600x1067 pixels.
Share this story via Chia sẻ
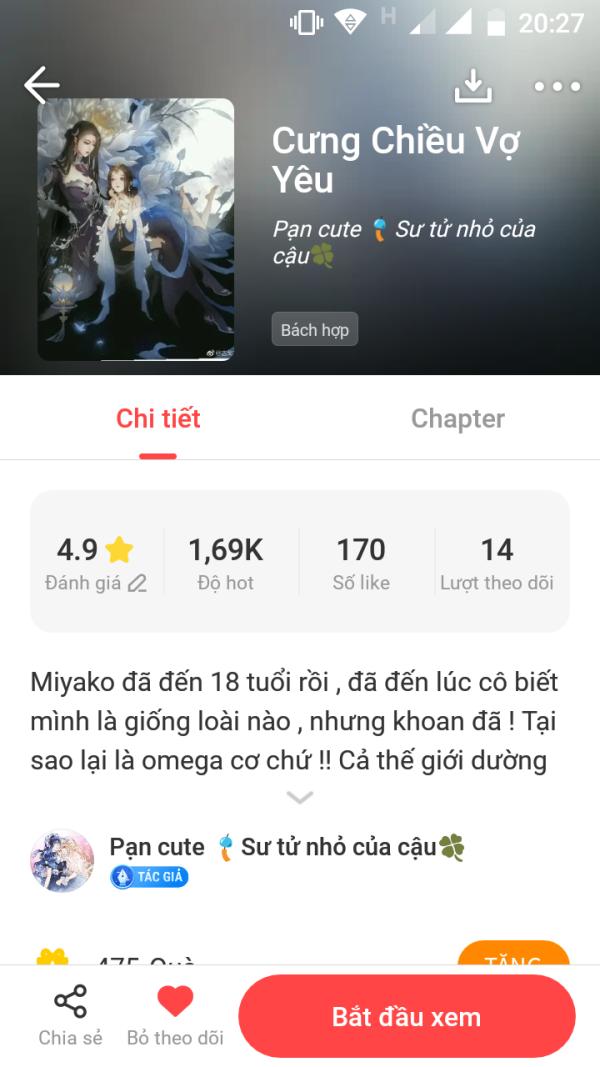70,1015
